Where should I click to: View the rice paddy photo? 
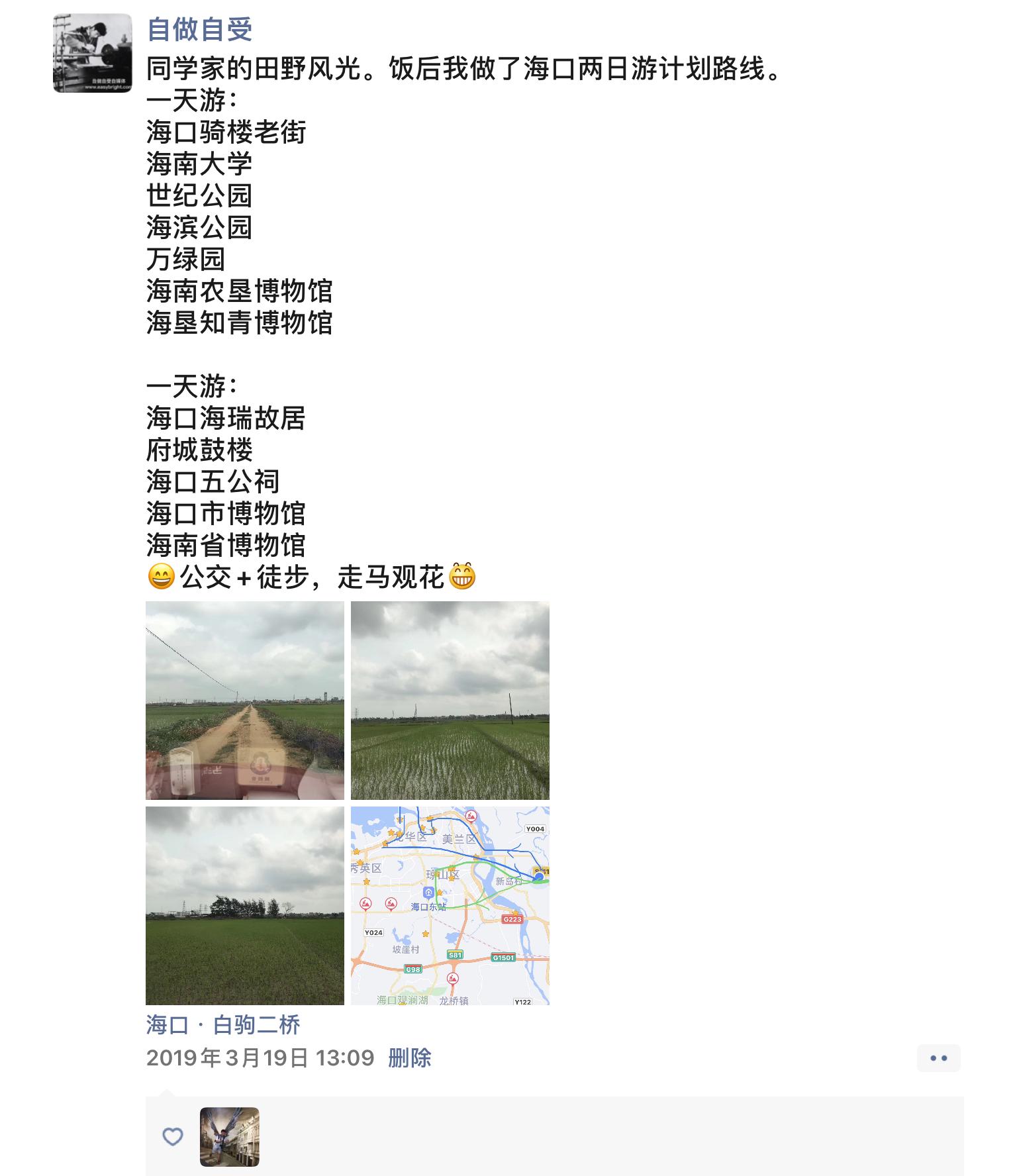coord(450,700)
